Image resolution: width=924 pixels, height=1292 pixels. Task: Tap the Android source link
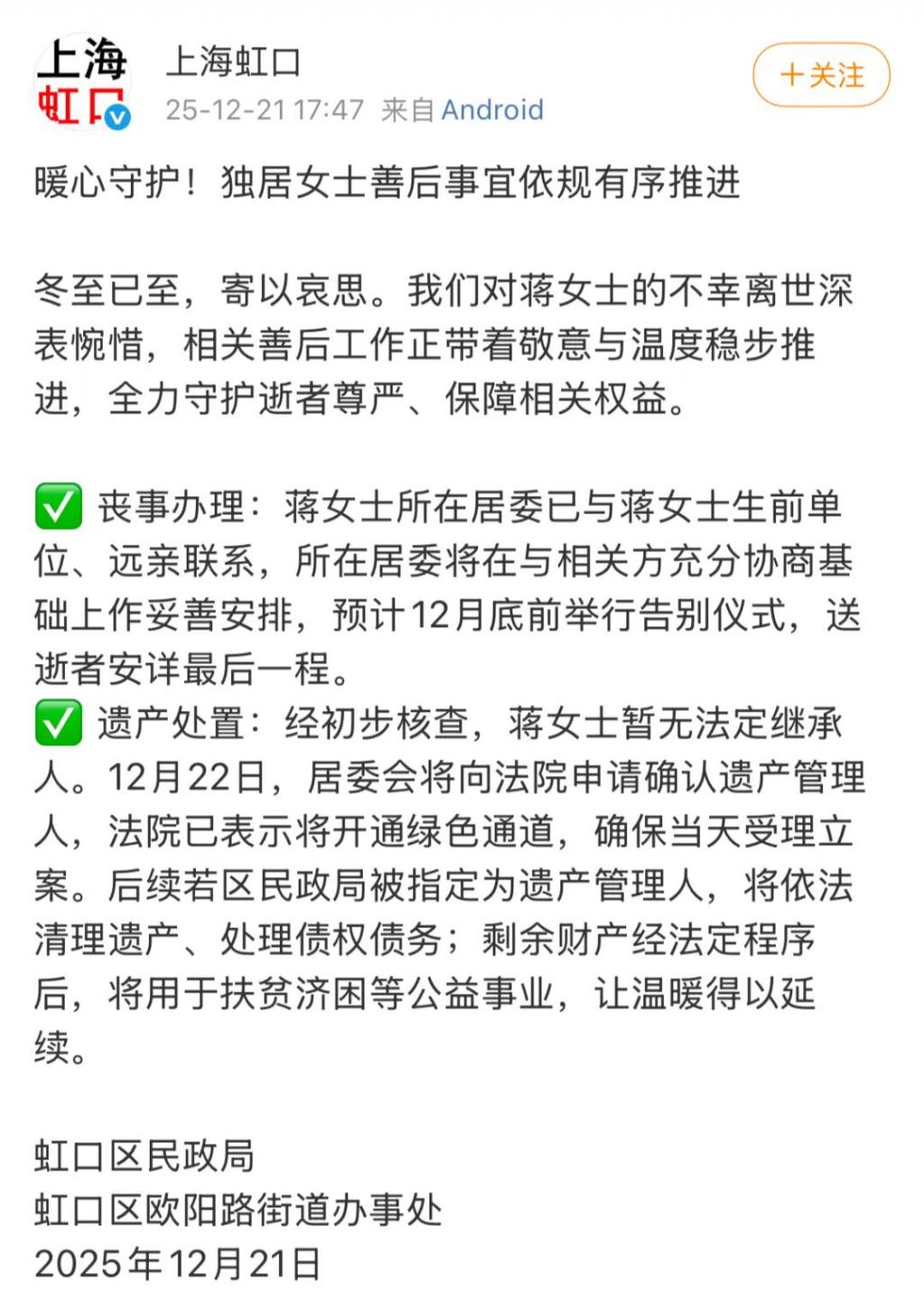(x=492, y=110)
